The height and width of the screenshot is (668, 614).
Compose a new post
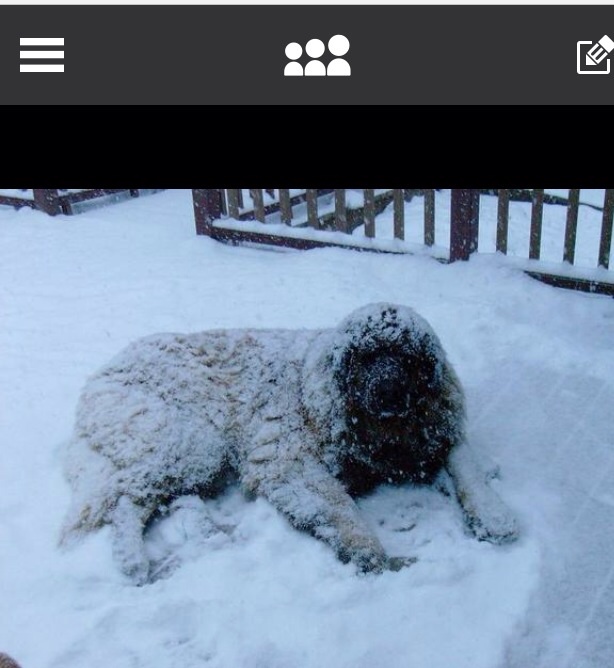coord(595,55)
